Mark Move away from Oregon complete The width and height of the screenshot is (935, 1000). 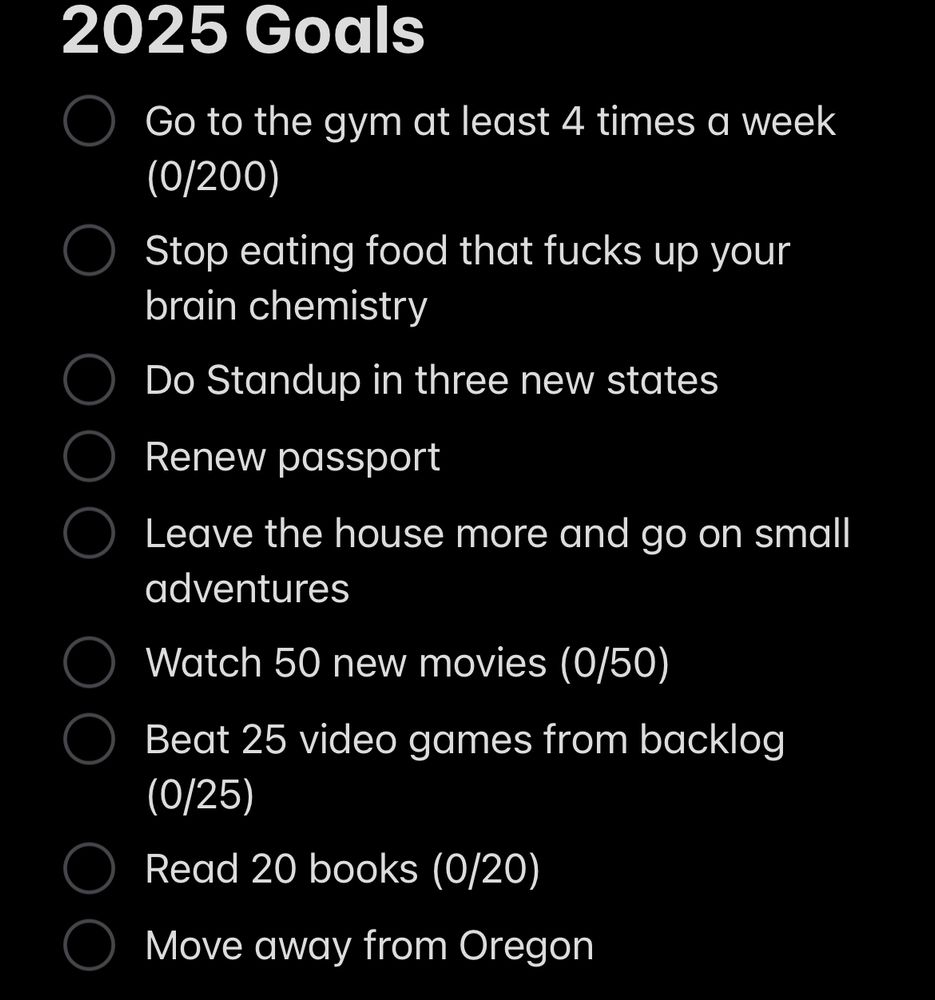click(89, 945)
